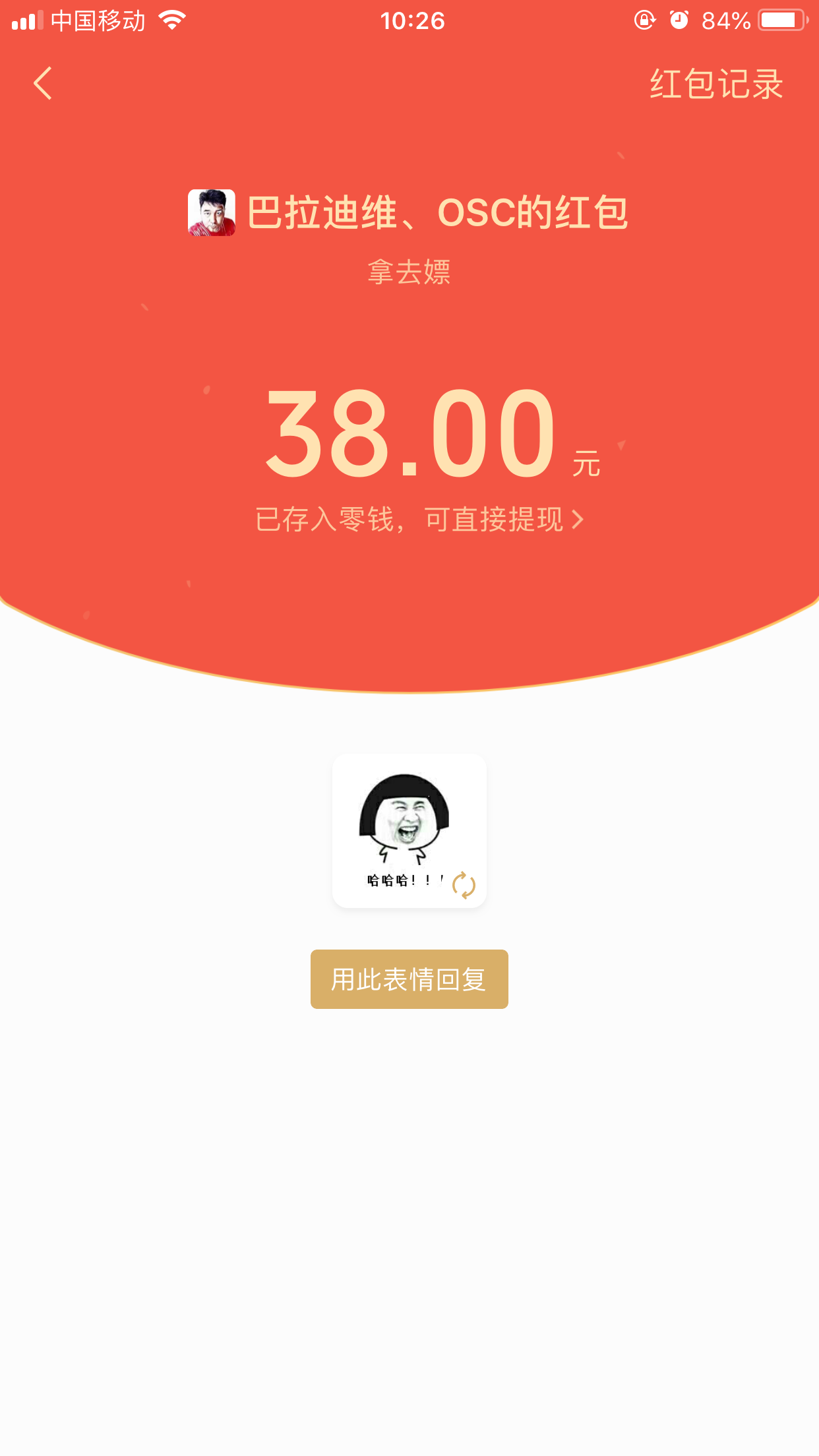This screenshot has width=819, height=1456.
Task: Open the 已存入零钱，可直接提现 link
Action: click(419, 520)
